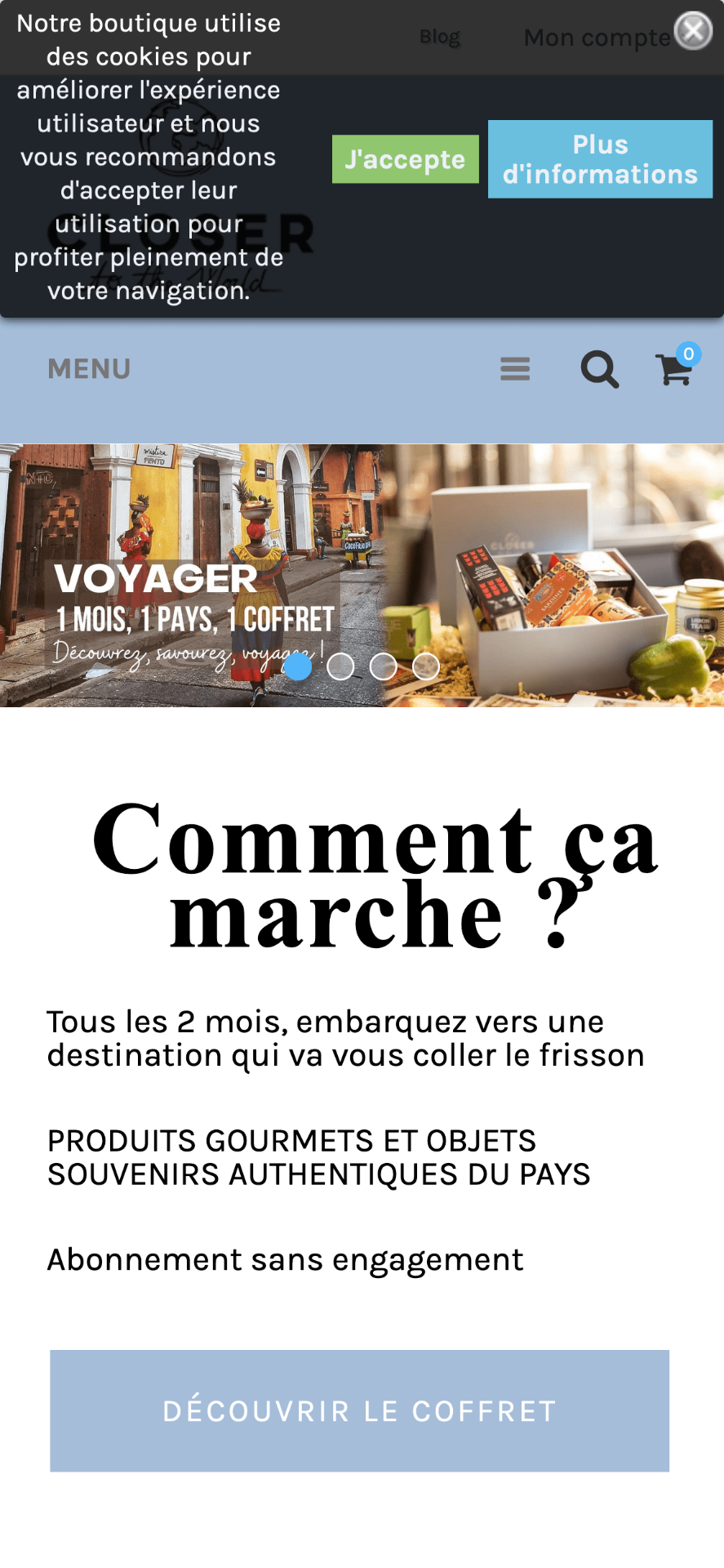Tap Découvrir le coffret button
Image resolution: width=724 pixels, height=1568 pixels.
pyautogui.click(x=360, y=1410)
